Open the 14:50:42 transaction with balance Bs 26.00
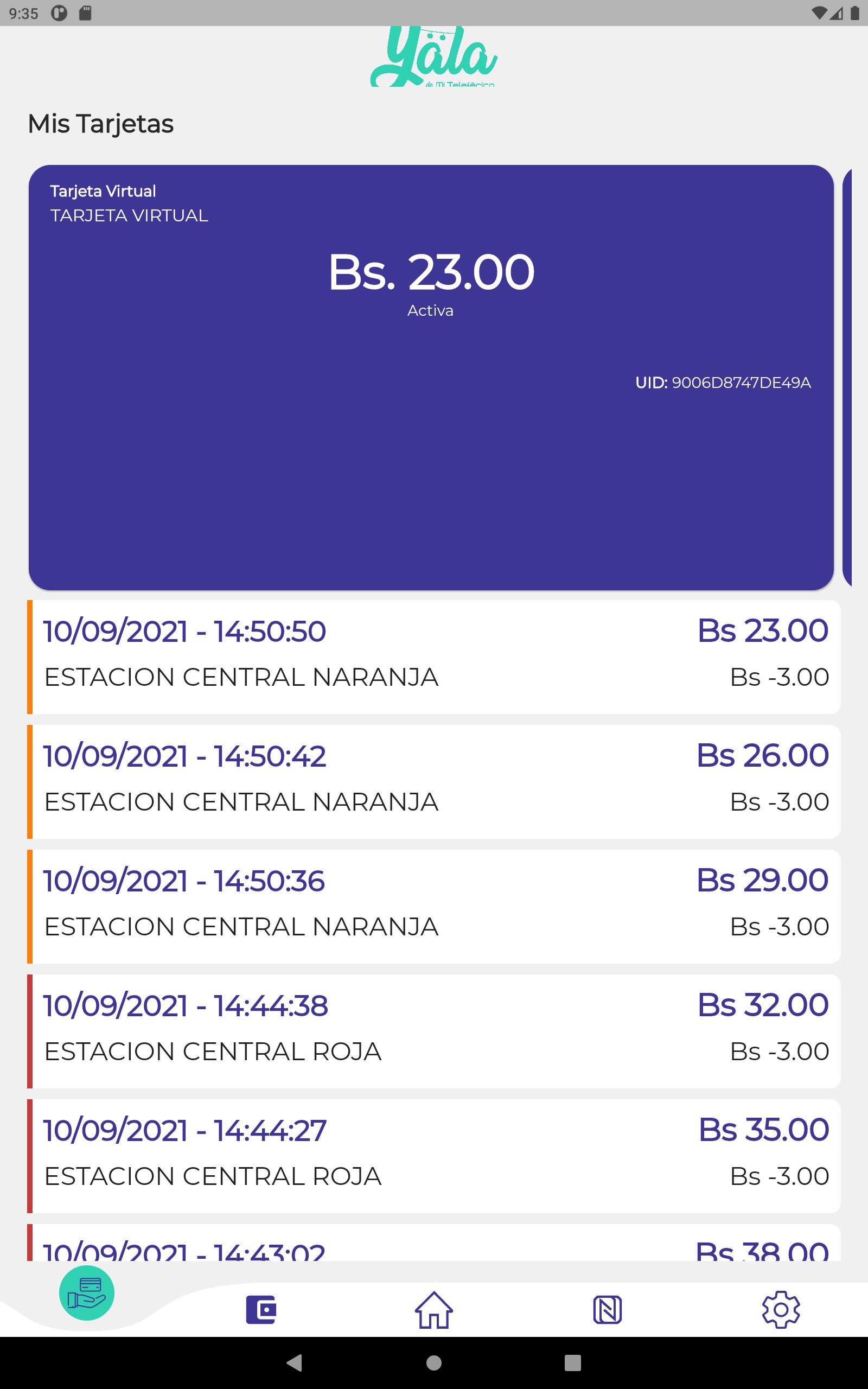 click(x=434, y=782)
